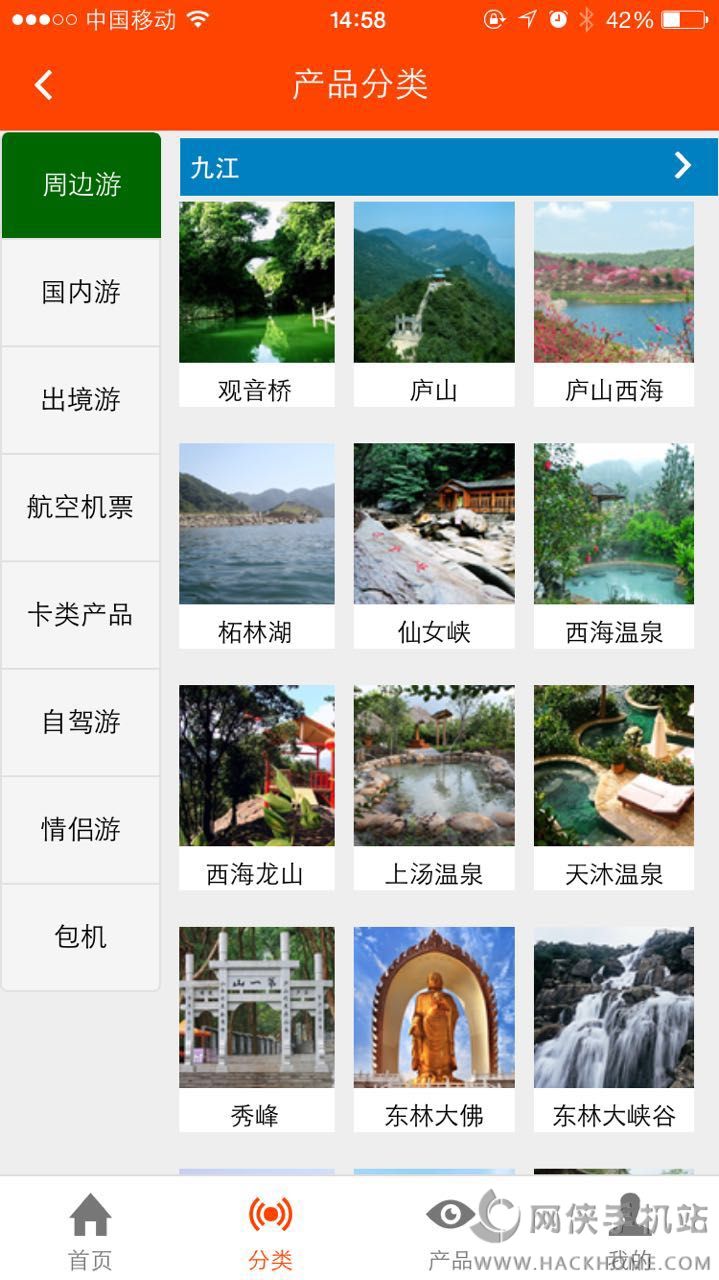Screen dimensions: 719x1280
Task: Open the 观音桥 destination tile
Action: point(256,302)
